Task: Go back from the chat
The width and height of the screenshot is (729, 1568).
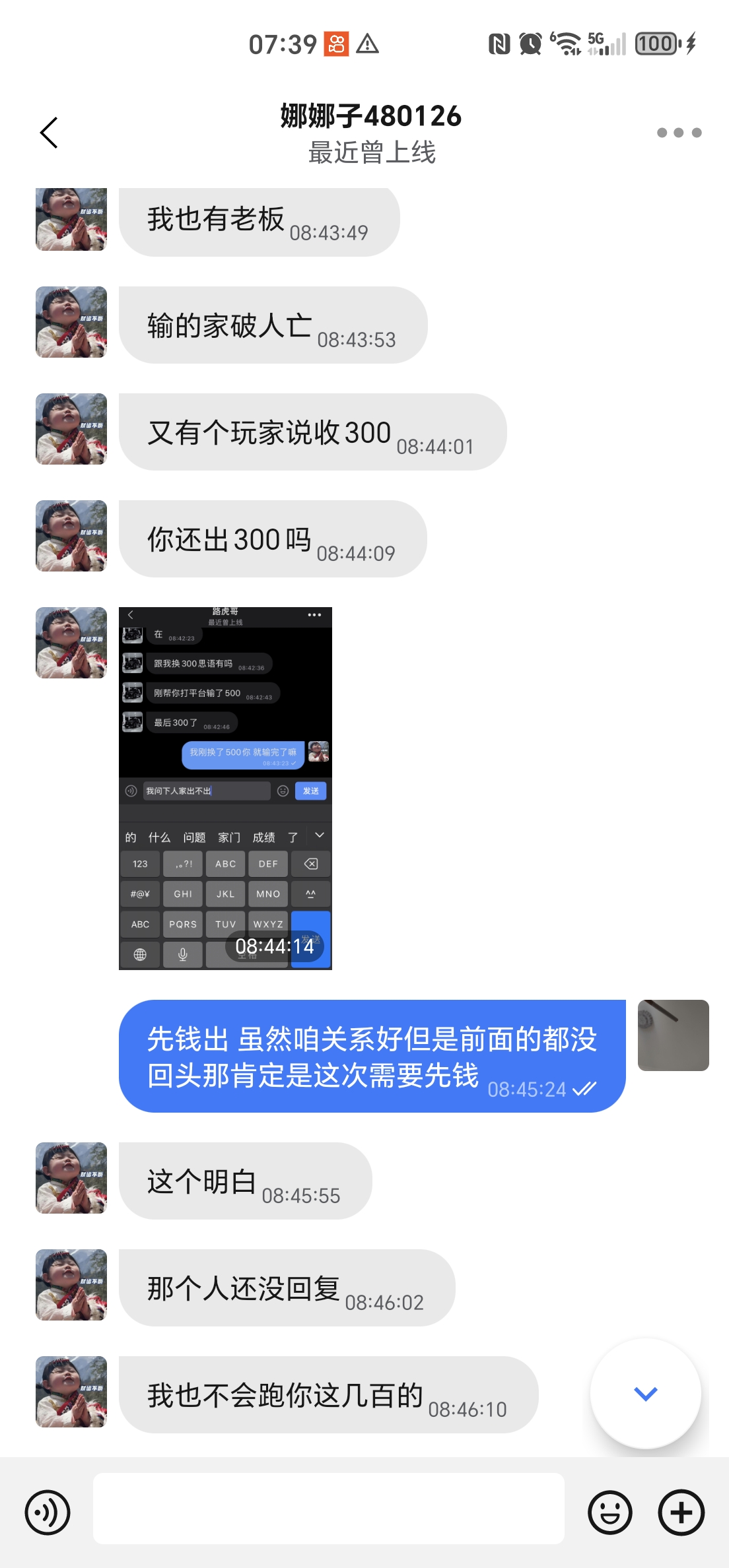Action: pos(50,133)
